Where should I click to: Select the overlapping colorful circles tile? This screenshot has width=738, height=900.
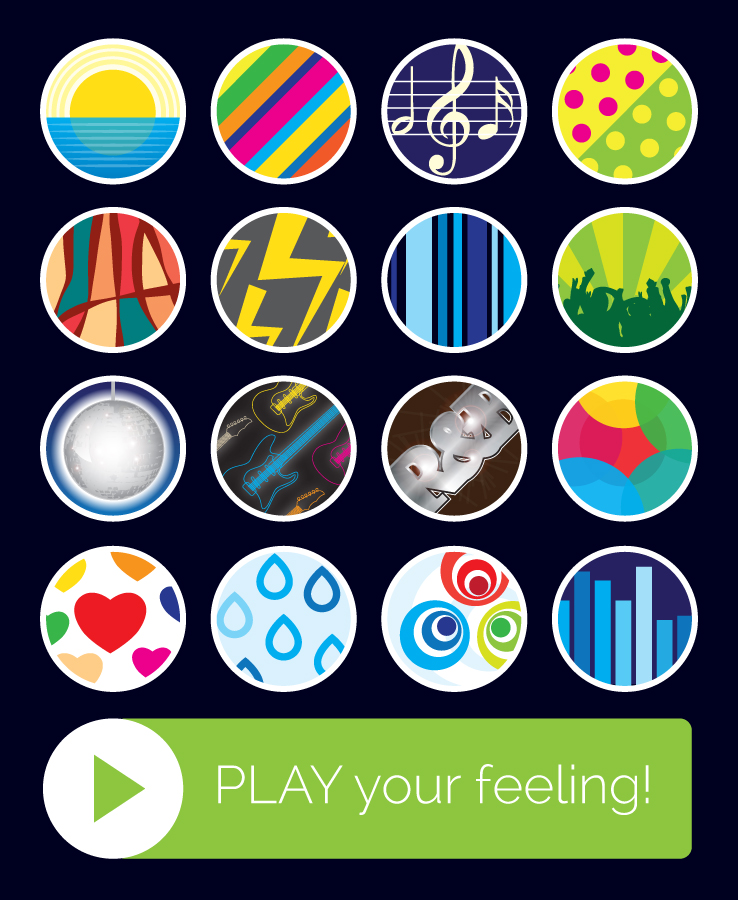pos(624,449)
